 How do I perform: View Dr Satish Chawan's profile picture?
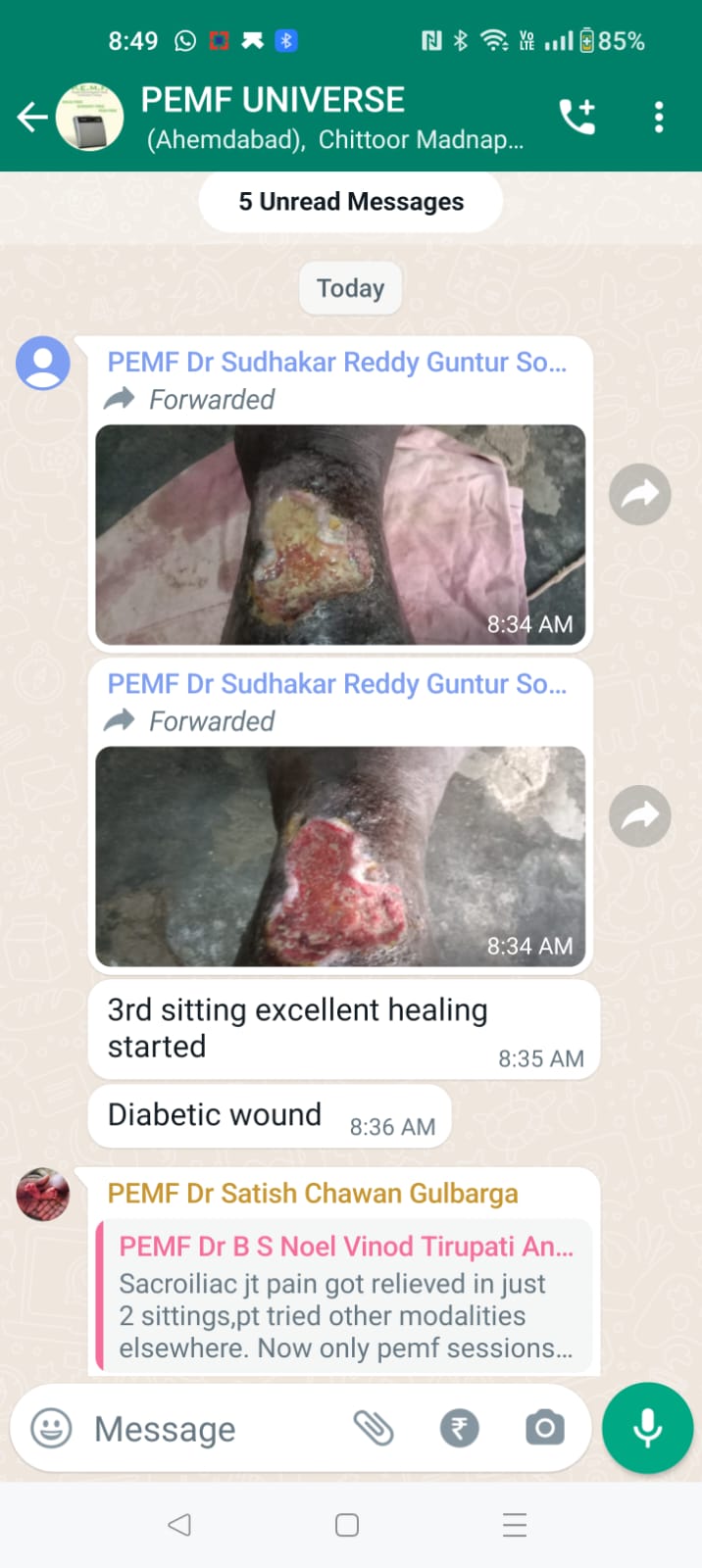(43, 1194)
